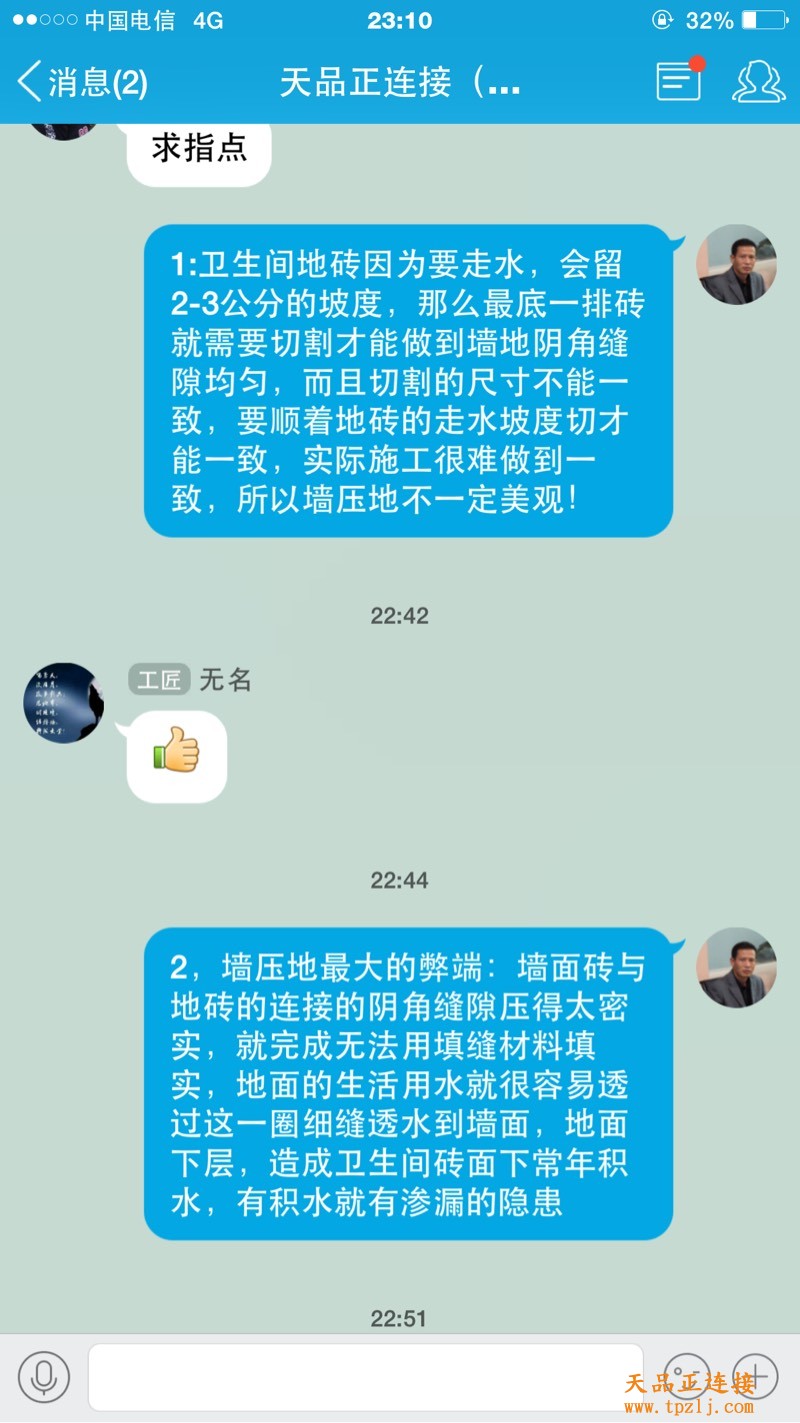Go back to the 消息 message list
The height and width of the screenshot is (1423, 800).
(x=82, y=82)
